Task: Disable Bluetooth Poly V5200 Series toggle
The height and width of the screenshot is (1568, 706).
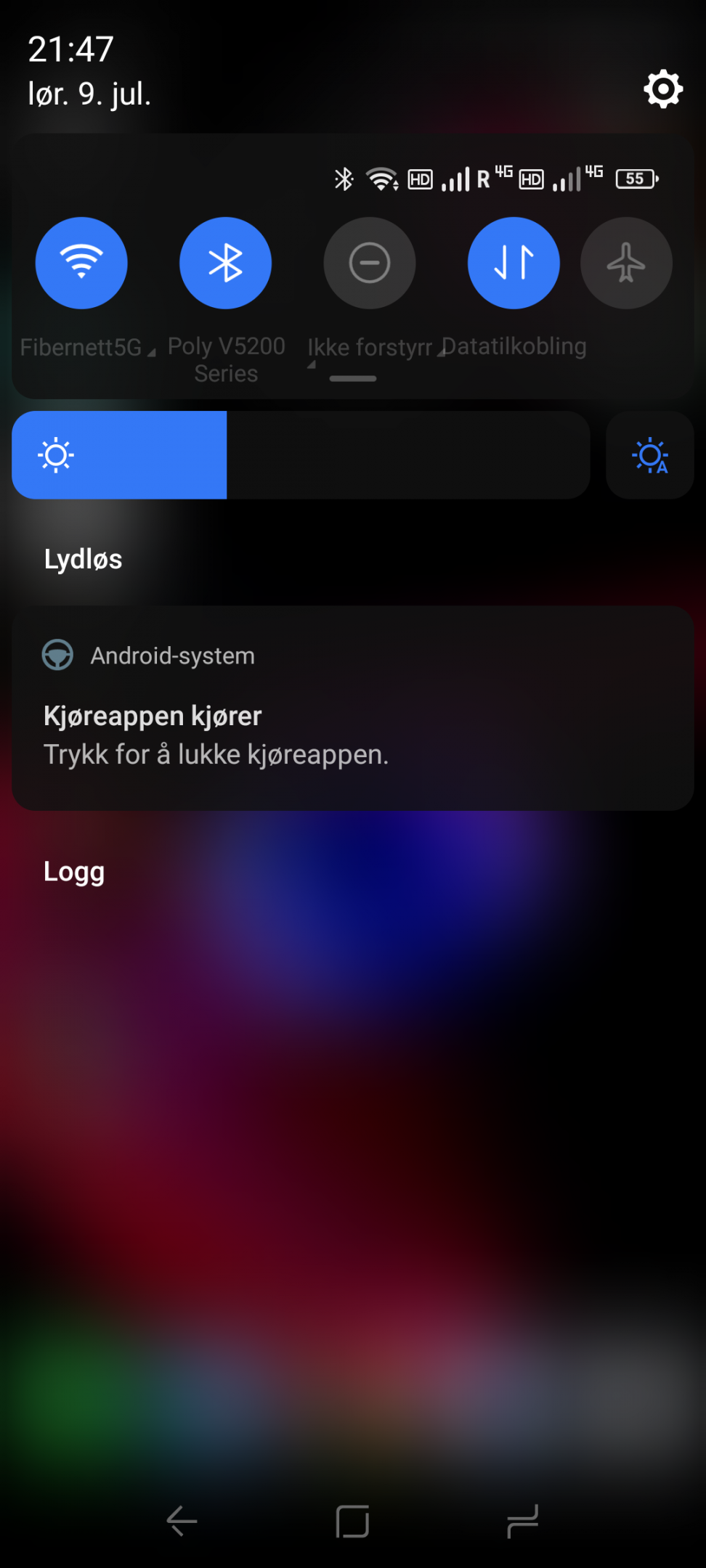Action: (225, 263)
